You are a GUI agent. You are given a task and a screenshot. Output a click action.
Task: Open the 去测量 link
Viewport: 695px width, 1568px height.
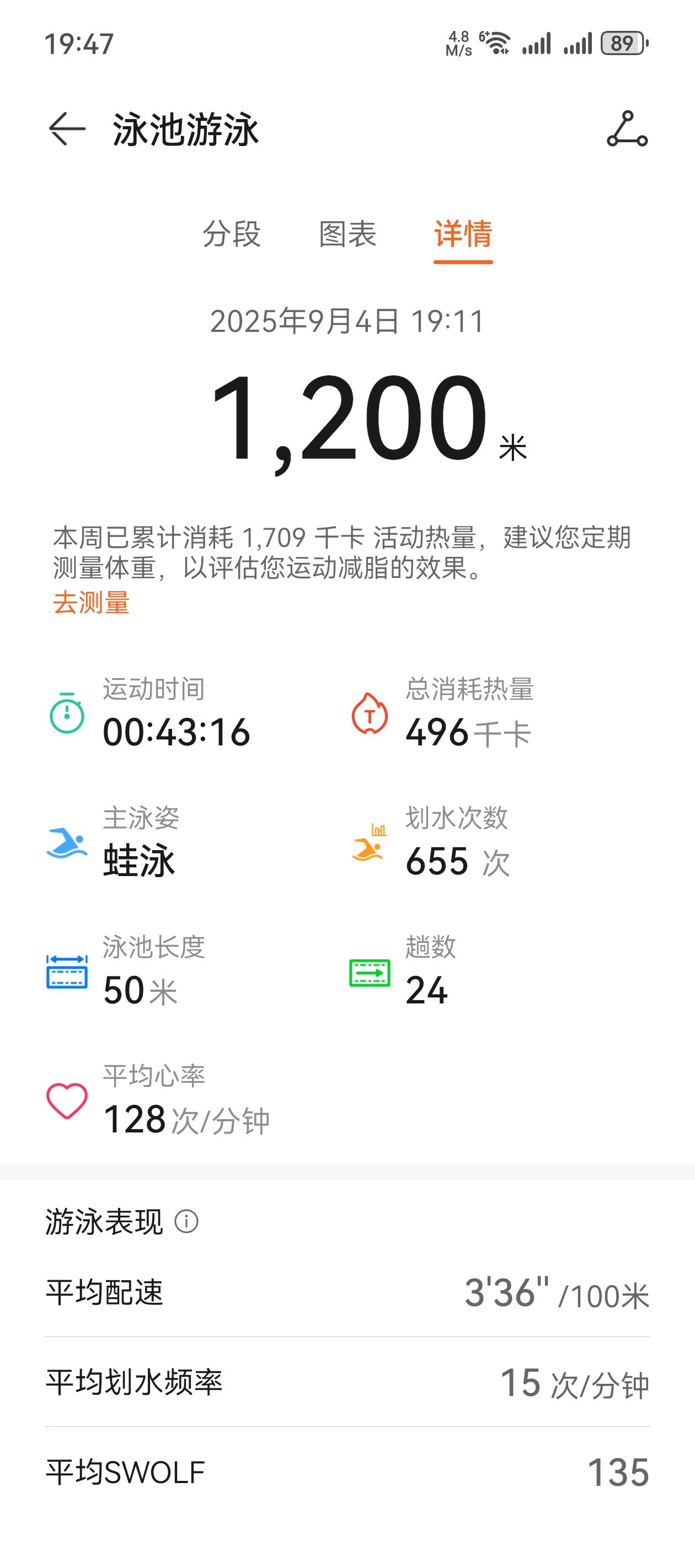pyautogui.click(x=92, y=603)
